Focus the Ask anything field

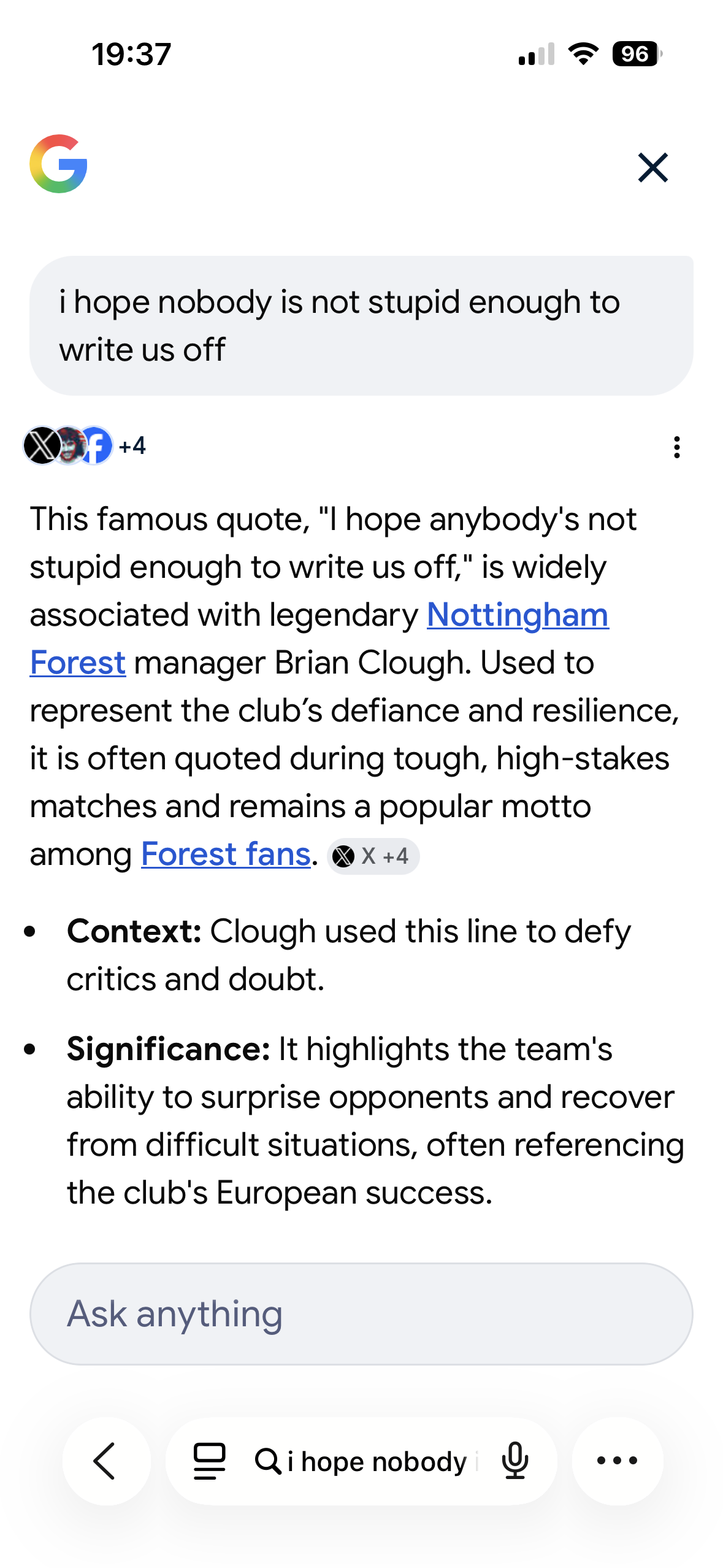tap(361, 1314)
